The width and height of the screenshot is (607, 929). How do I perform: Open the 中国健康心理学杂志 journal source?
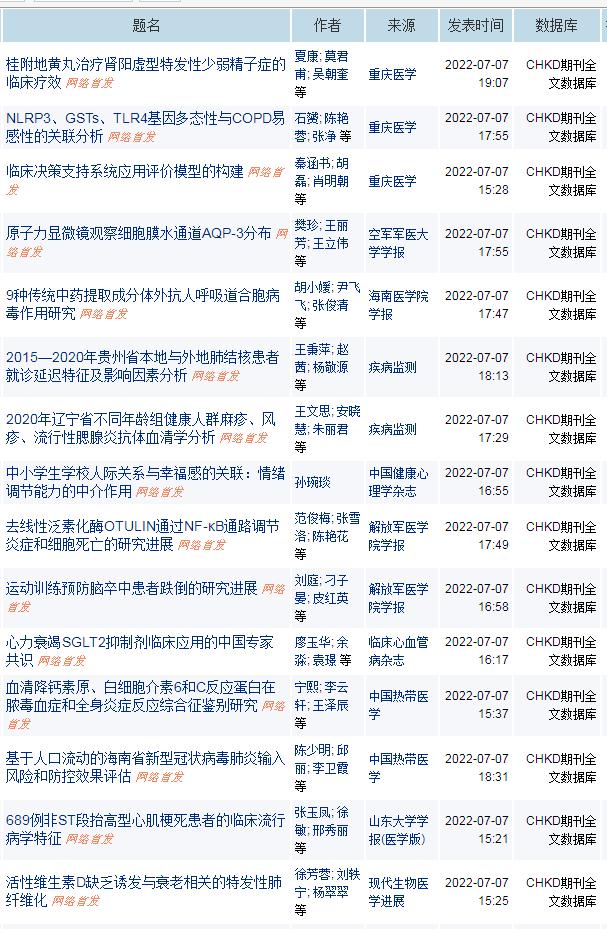tap(397, 482)
